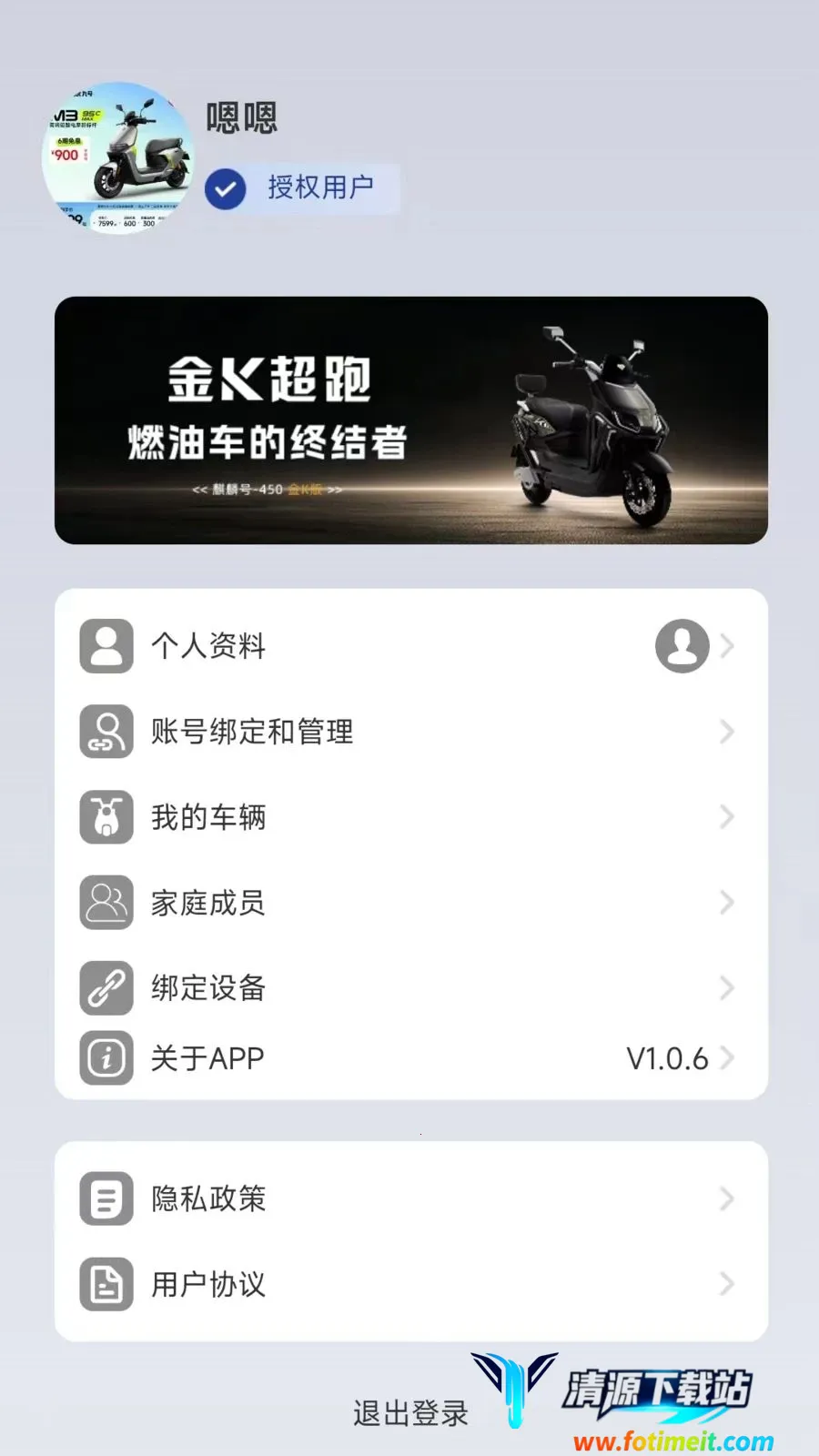Screen dimensions: 819x1456
Task: Open 用户协议 user agreement
Action: (x=411, y=1284)
